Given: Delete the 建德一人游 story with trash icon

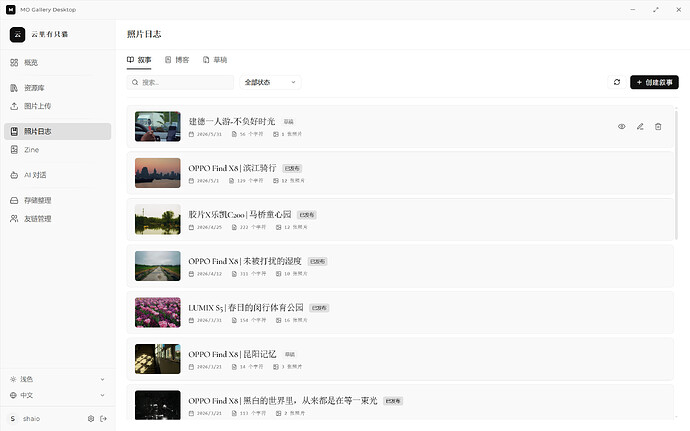Looking at the screenshot, I should pos(658,126).
